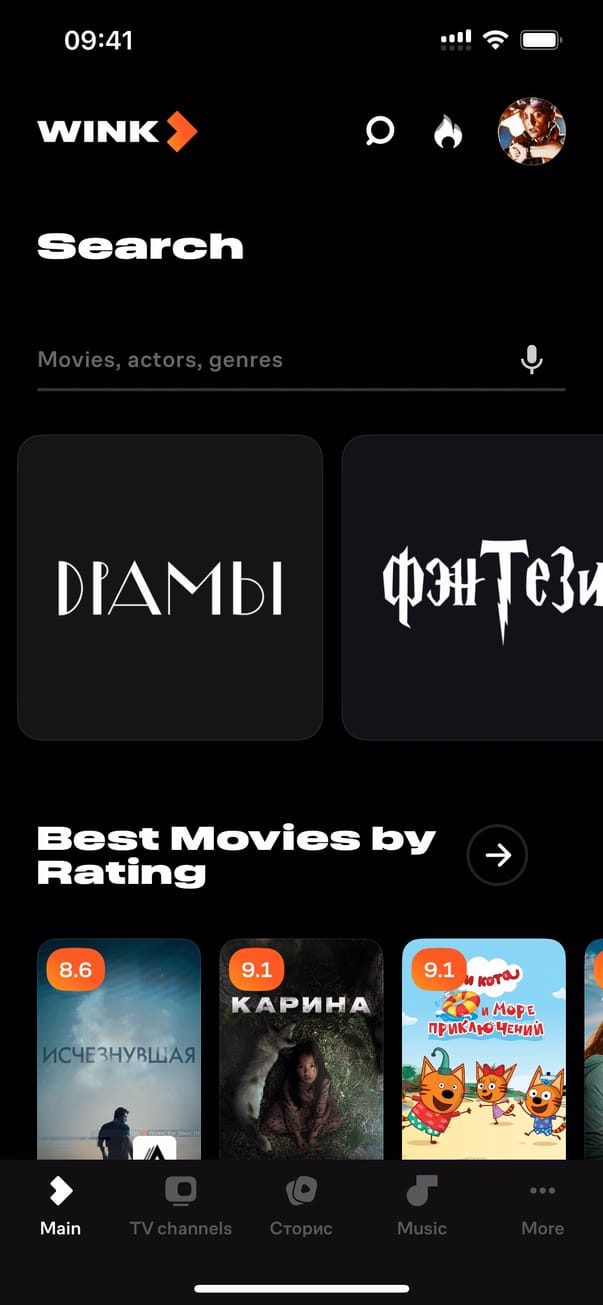
Task: Open the movie Исчезнувшая
Action: 119,1050
